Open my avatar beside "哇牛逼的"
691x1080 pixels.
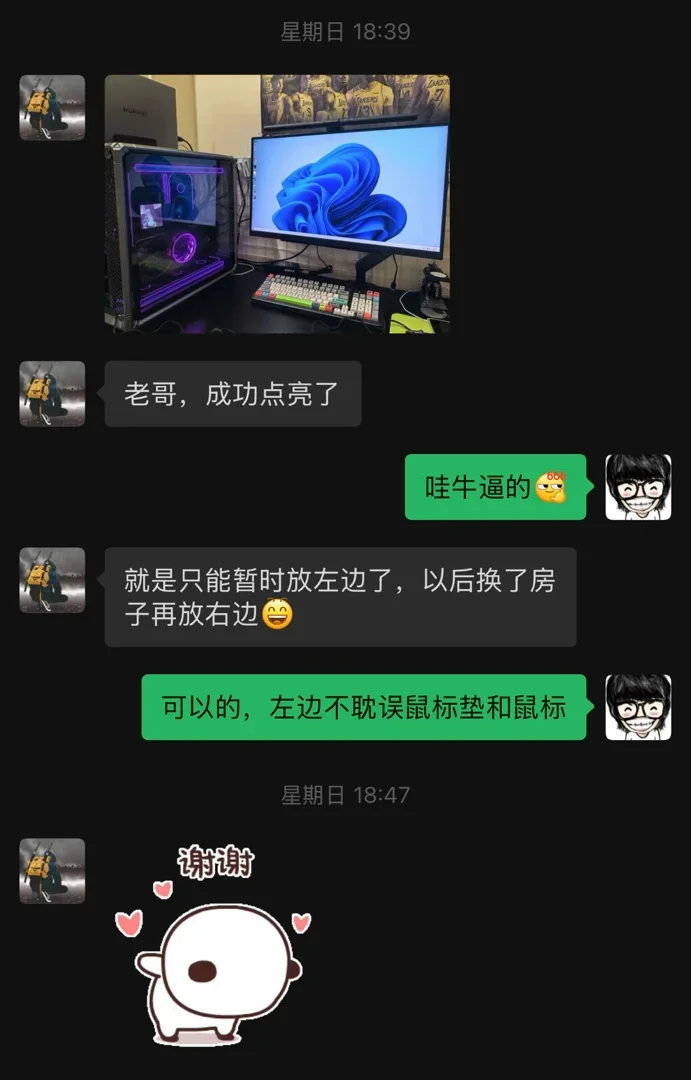pyautogui.click(x=638, y=487)
